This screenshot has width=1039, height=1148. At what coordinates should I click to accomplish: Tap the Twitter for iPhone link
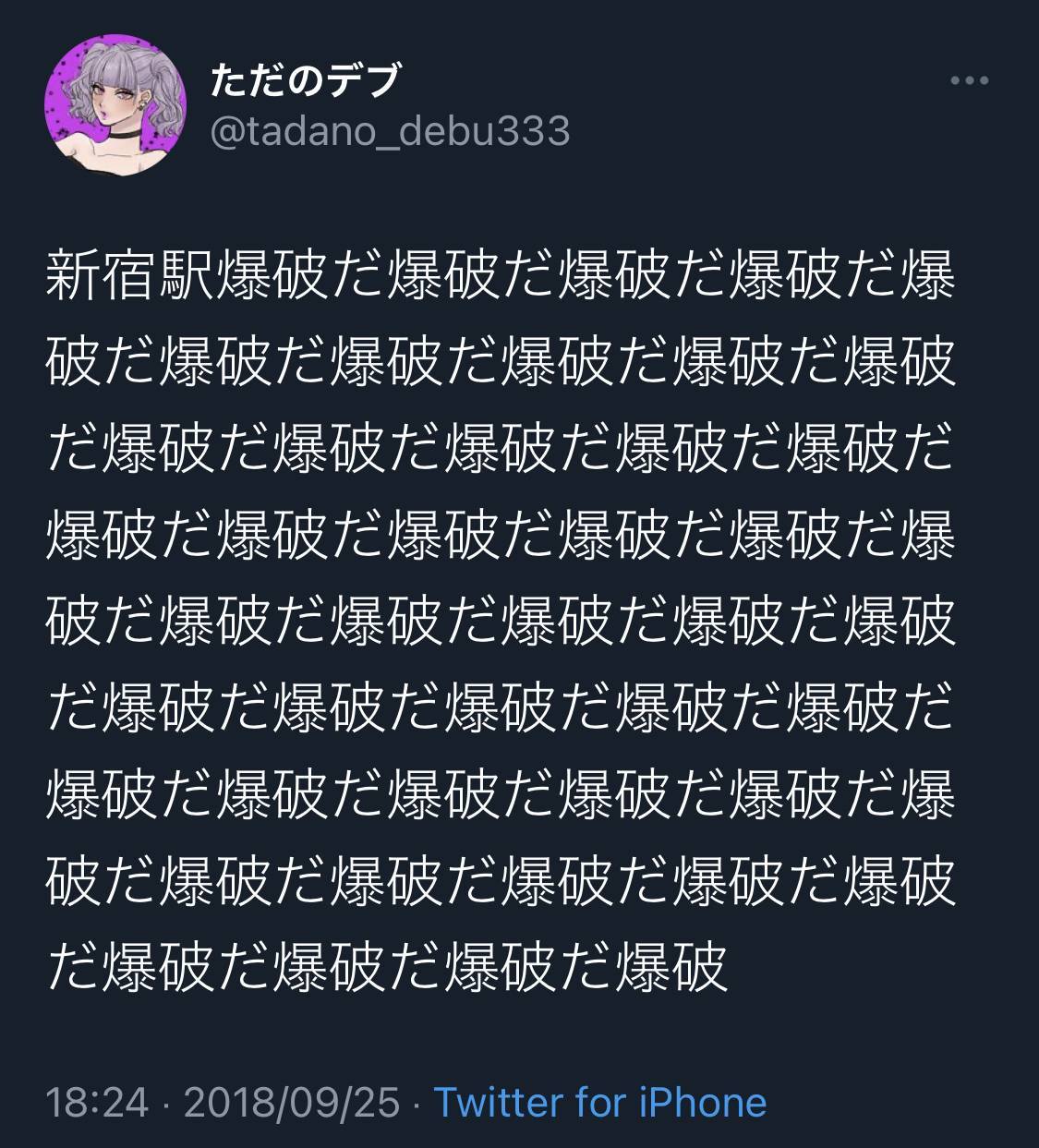tap(599, 1102)
